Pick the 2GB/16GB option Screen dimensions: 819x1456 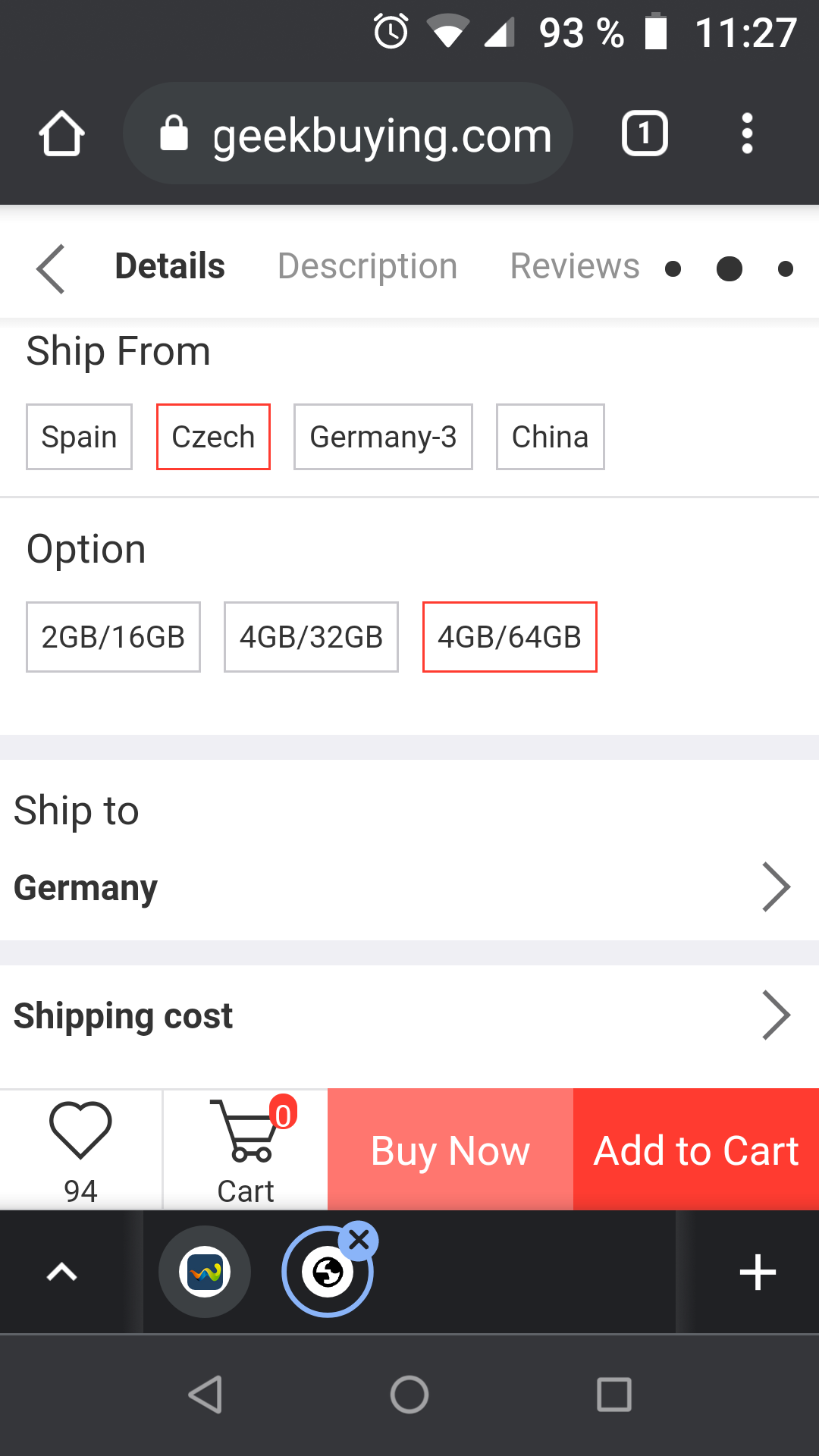(114, 637)
